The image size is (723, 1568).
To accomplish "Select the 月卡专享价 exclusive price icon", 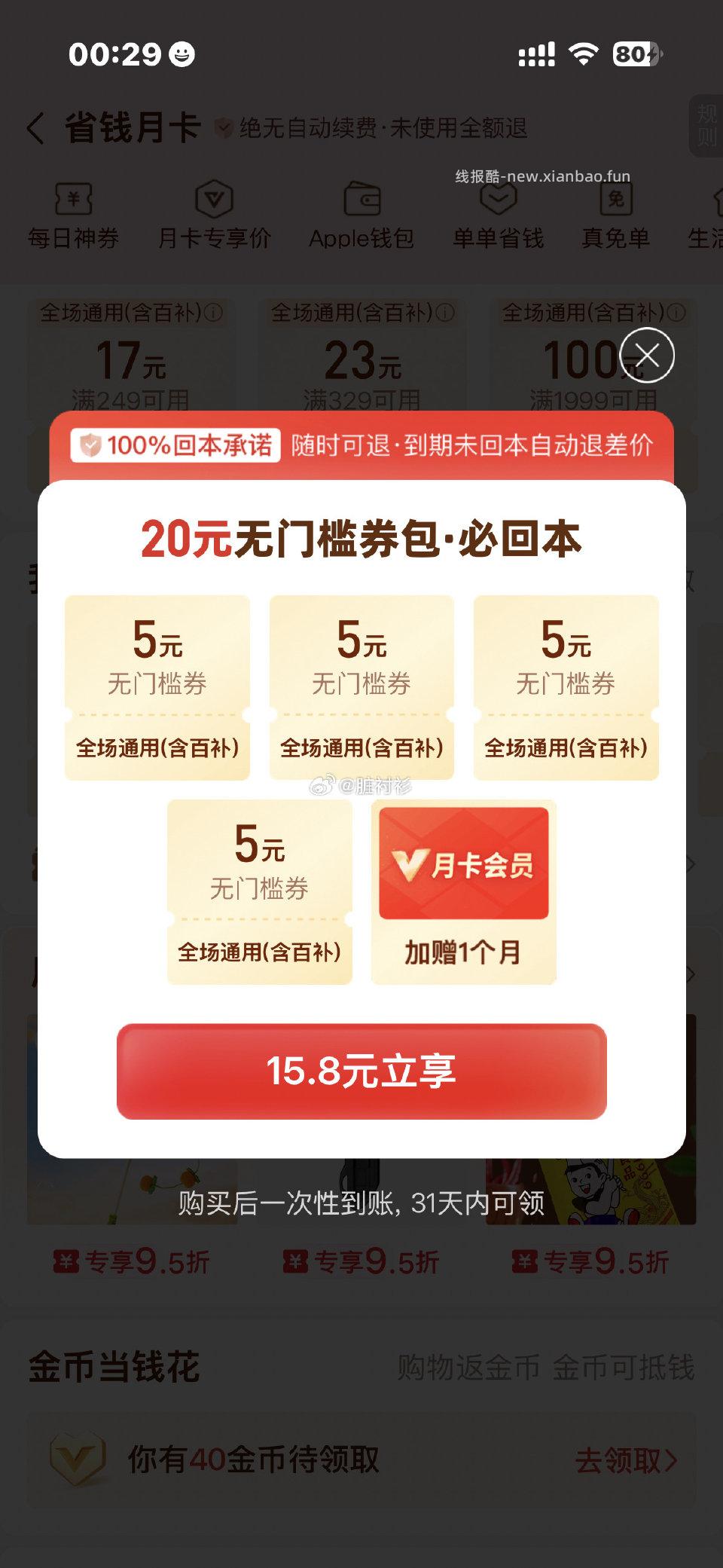I will coord(214,203).
